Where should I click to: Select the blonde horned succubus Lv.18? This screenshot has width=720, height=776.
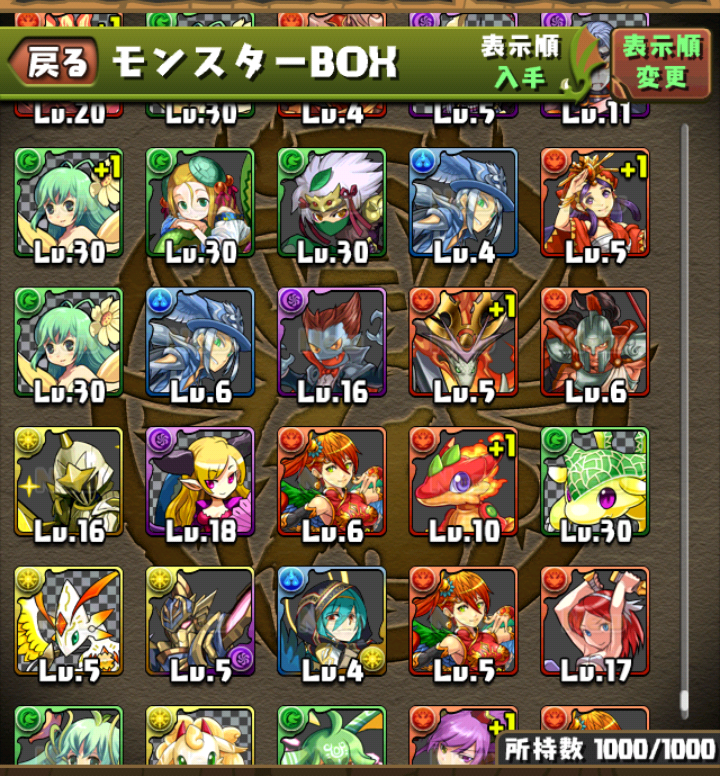click(200, 483)
